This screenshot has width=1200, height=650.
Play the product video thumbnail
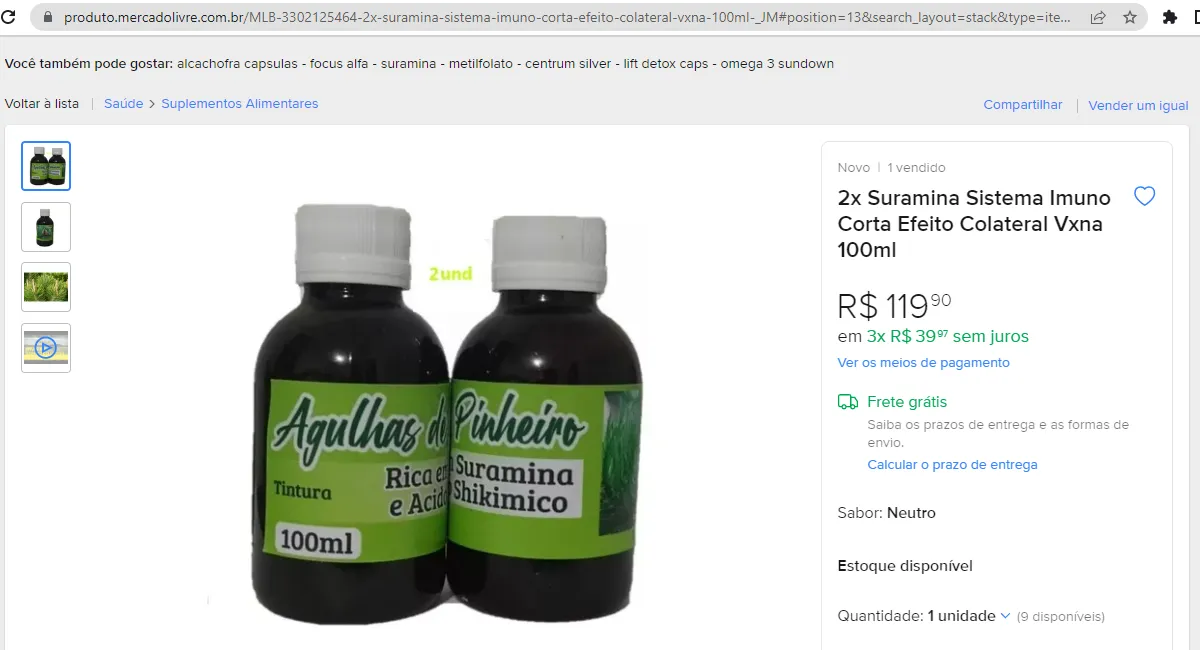pyautogui.click(x=46, y=348)
